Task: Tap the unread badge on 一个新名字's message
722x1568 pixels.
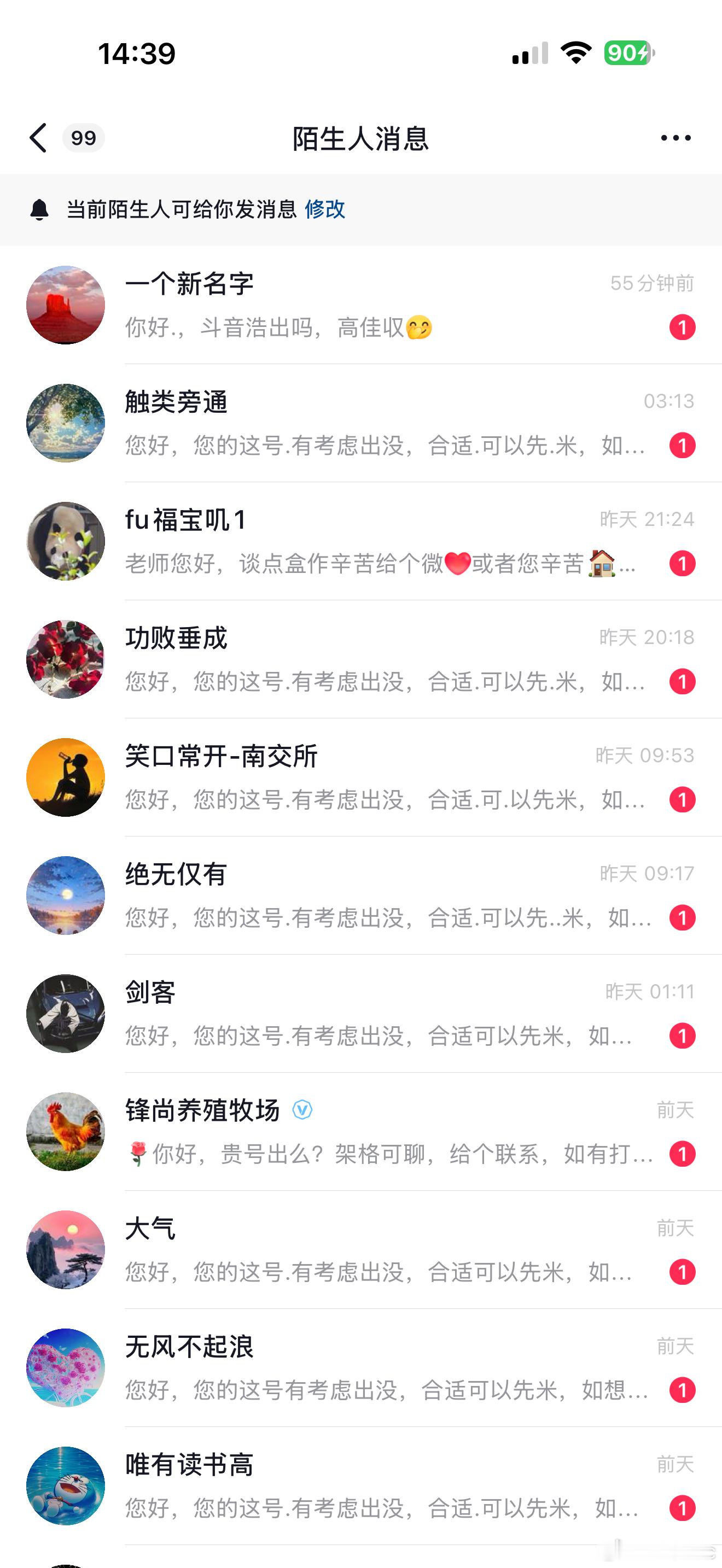Action: click(684, 327)
